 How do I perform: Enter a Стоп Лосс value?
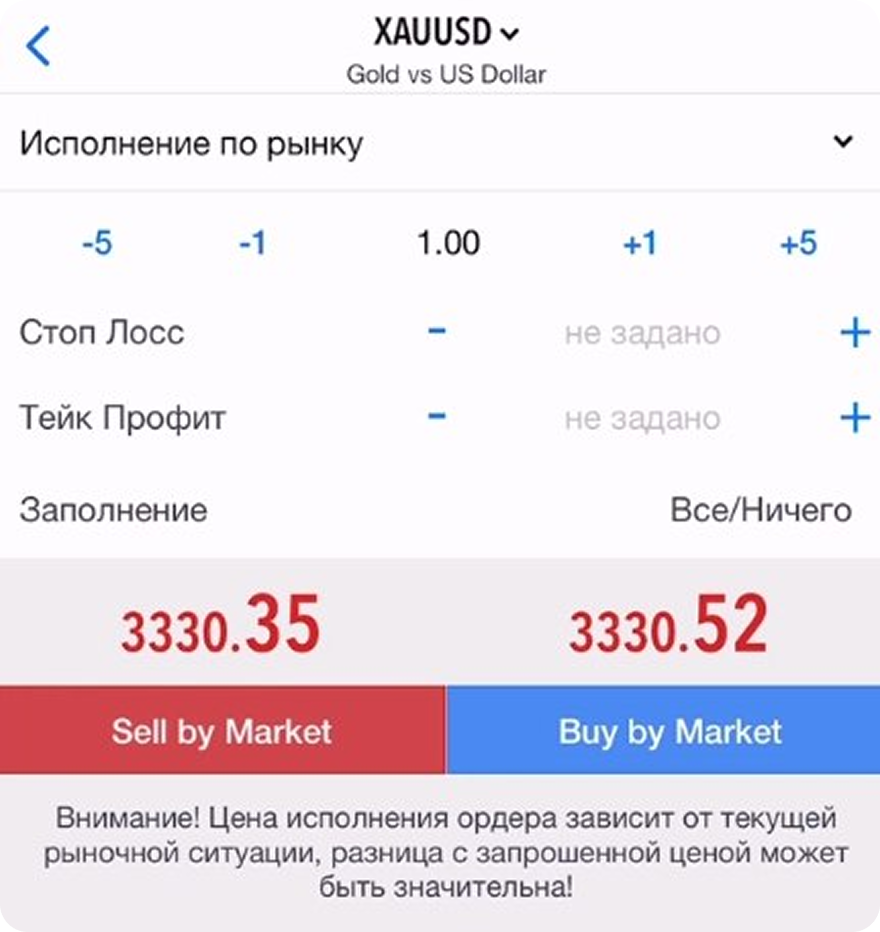pos(642,332)
